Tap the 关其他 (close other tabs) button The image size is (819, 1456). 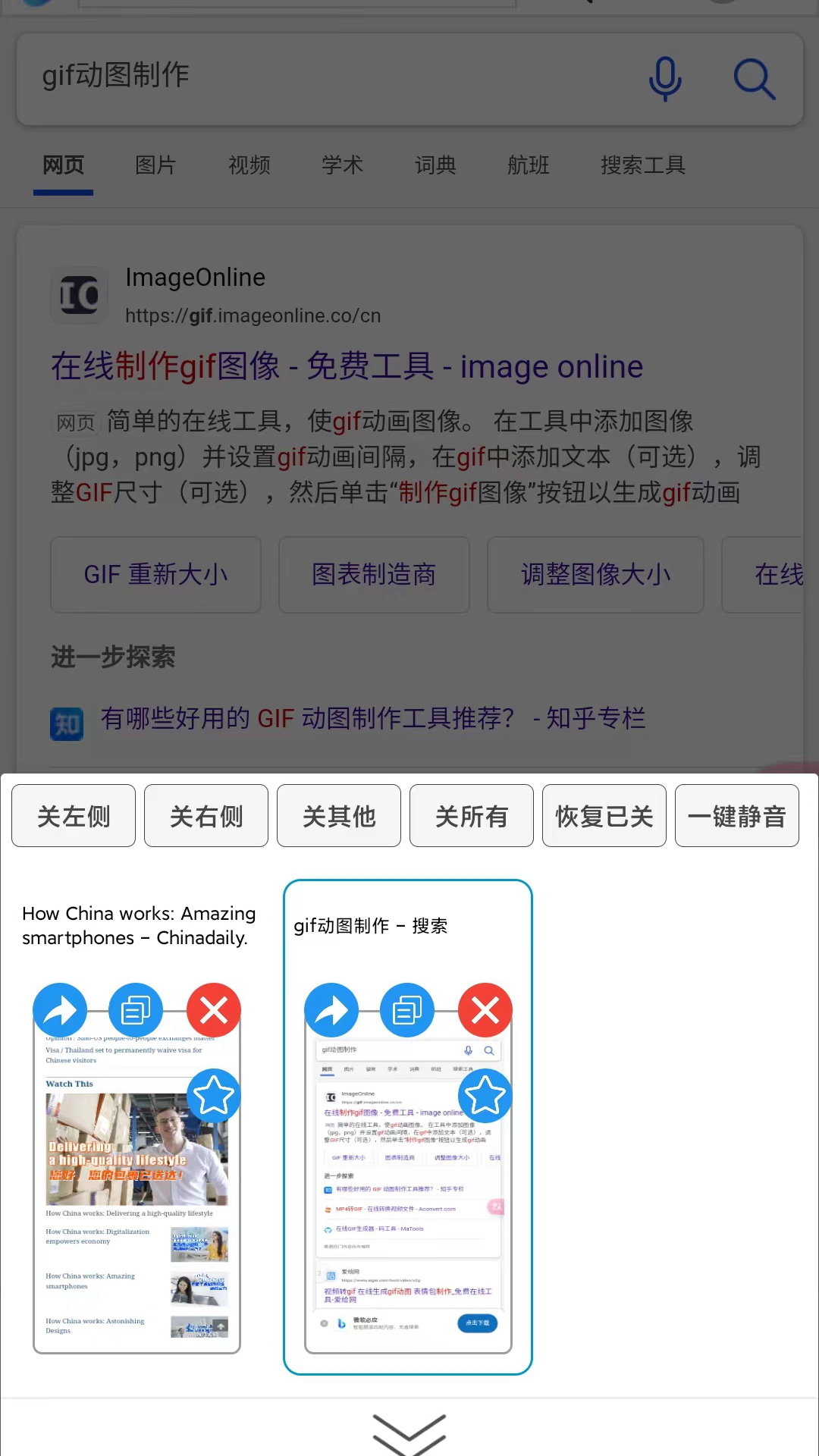coord(339,816)
